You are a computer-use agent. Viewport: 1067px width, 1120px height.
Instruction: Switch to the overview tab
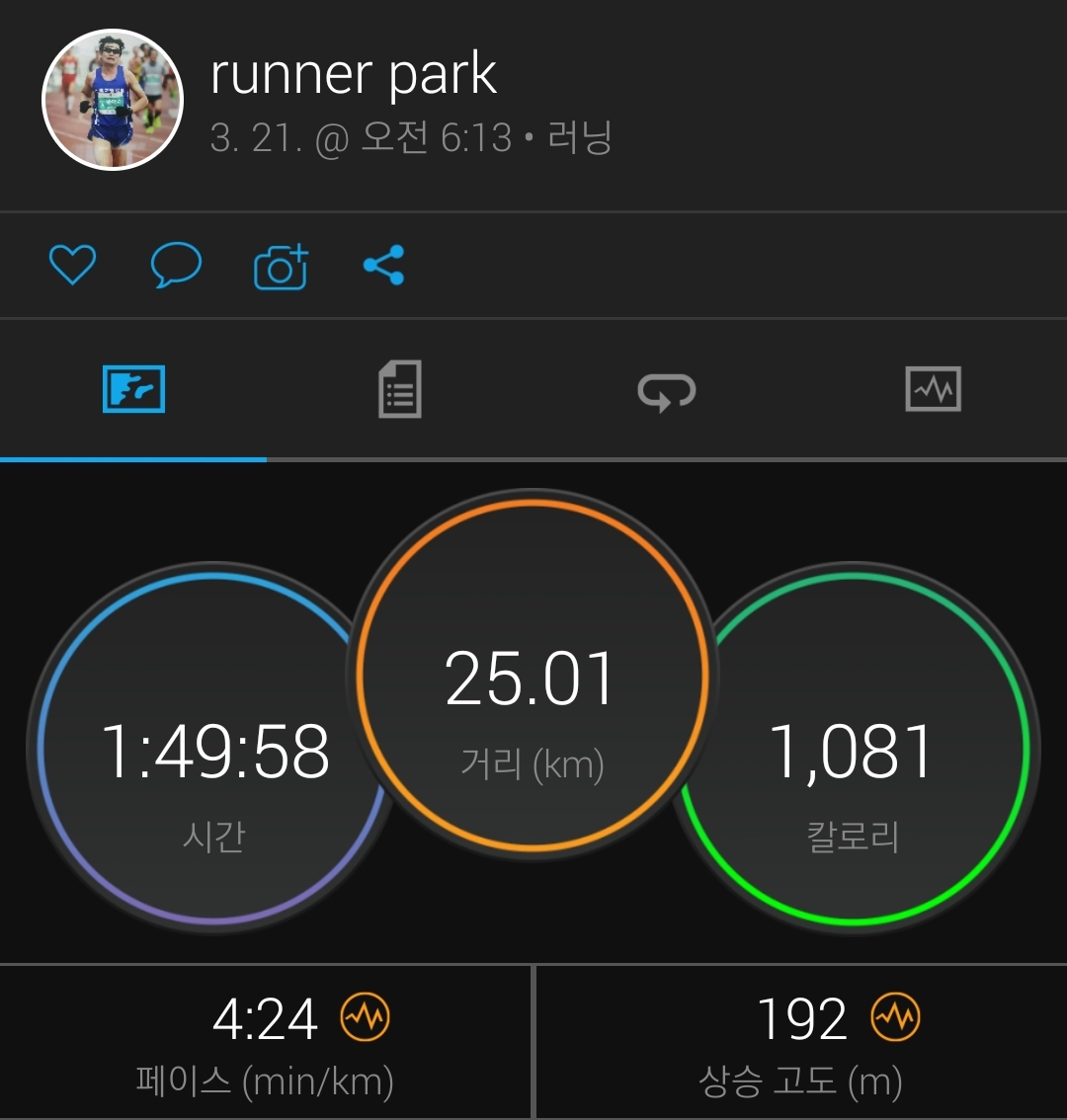tap(133, 390)
